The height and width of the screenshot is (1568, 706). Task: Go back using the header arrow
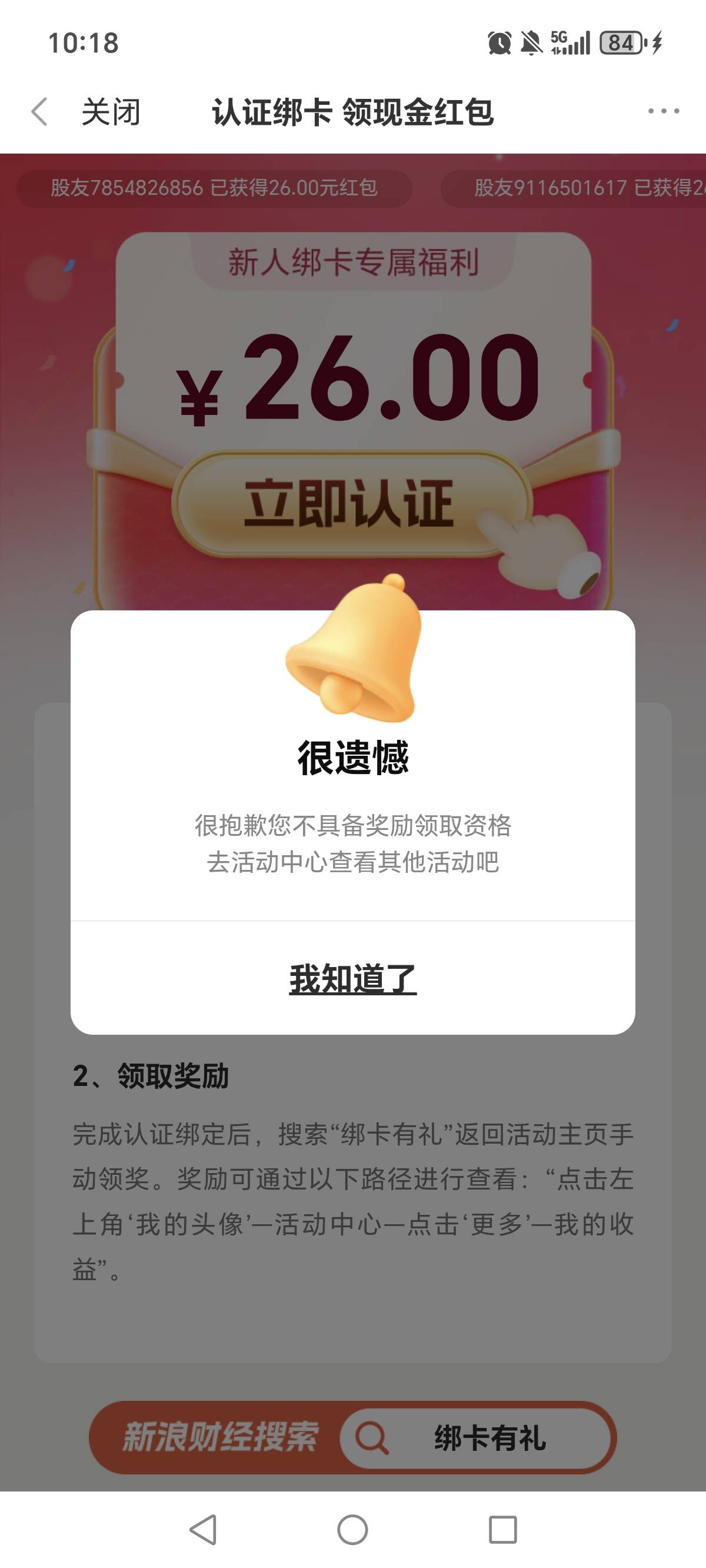click(39, 111)
